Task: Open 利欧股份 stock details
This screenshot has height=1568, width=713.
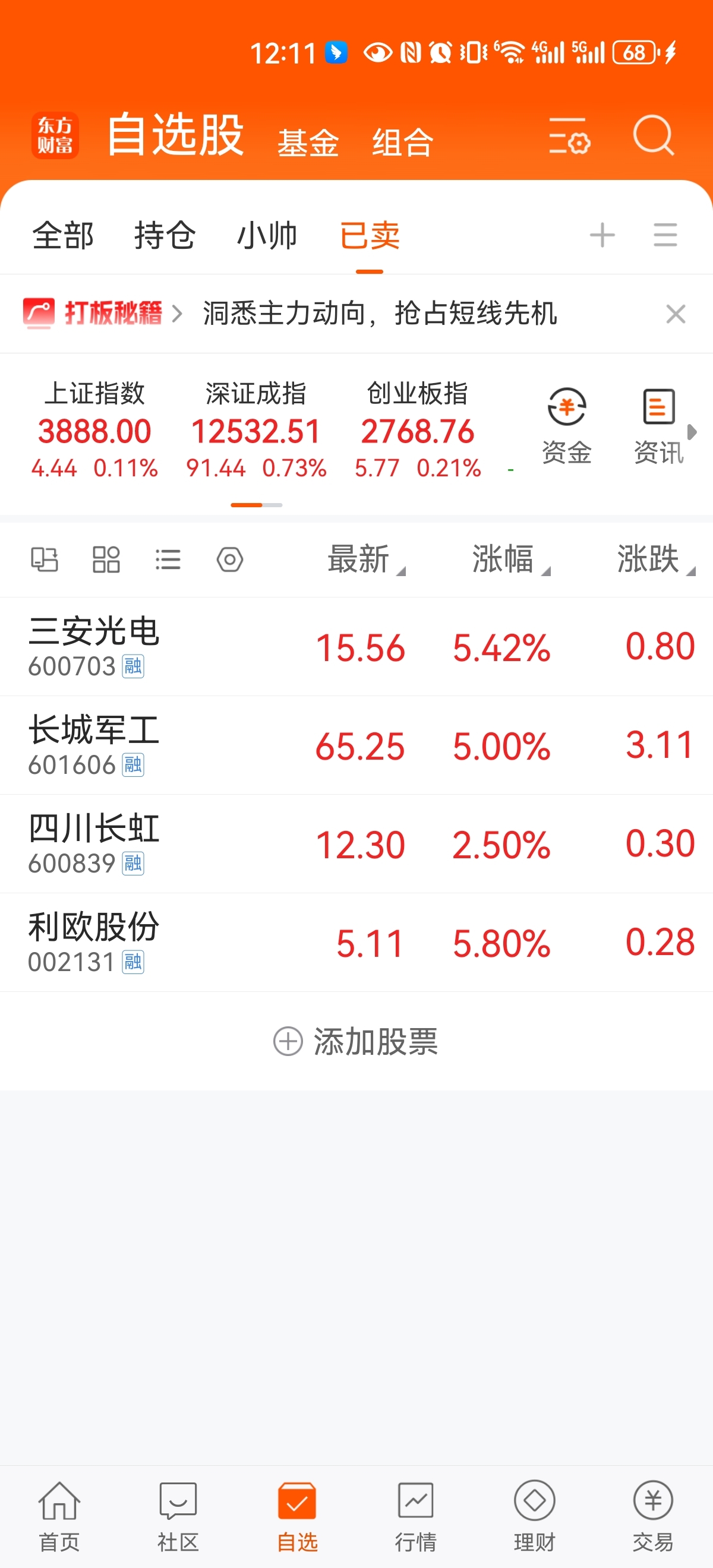Action: 356,942
